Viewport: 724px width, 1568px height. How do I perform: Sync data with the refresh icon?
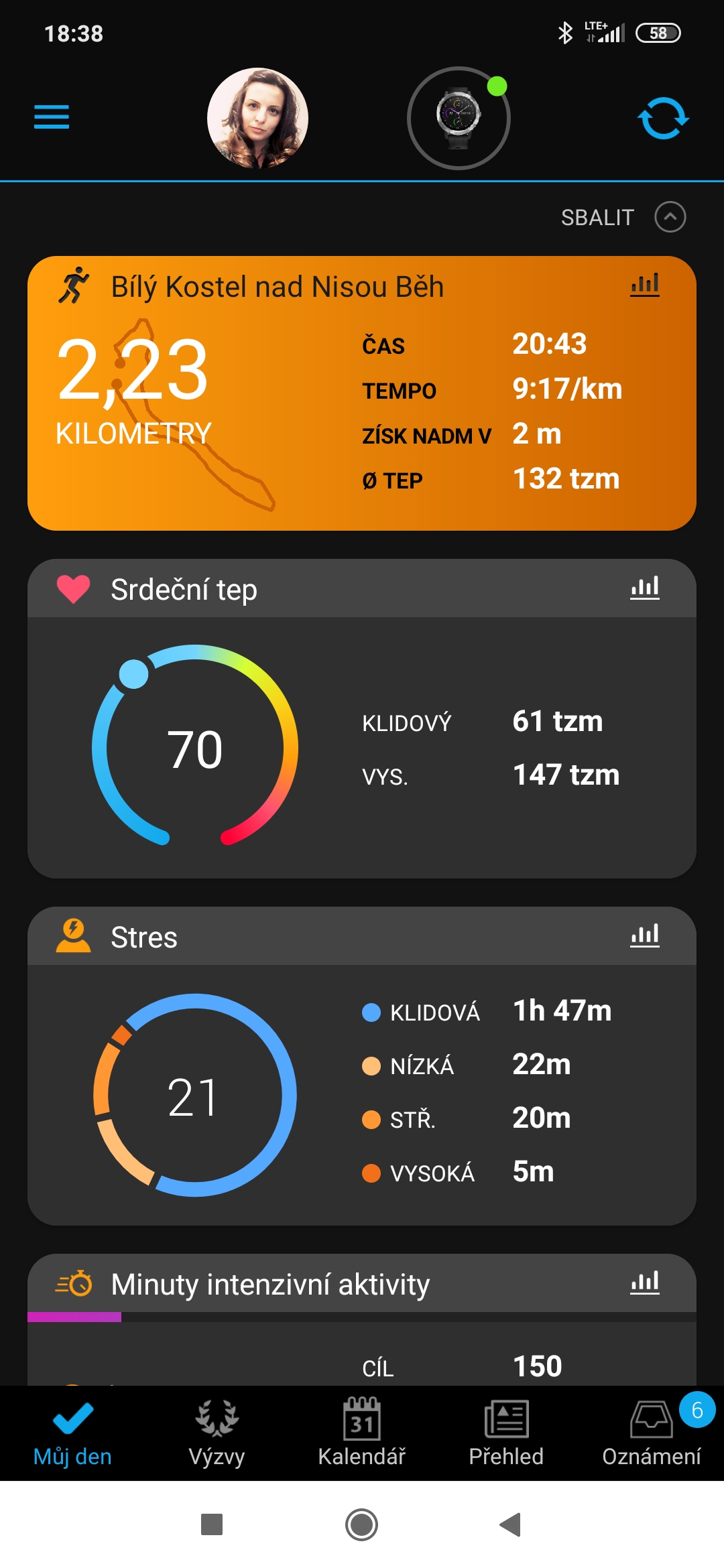pyautogui.click(x=663, y=119)
